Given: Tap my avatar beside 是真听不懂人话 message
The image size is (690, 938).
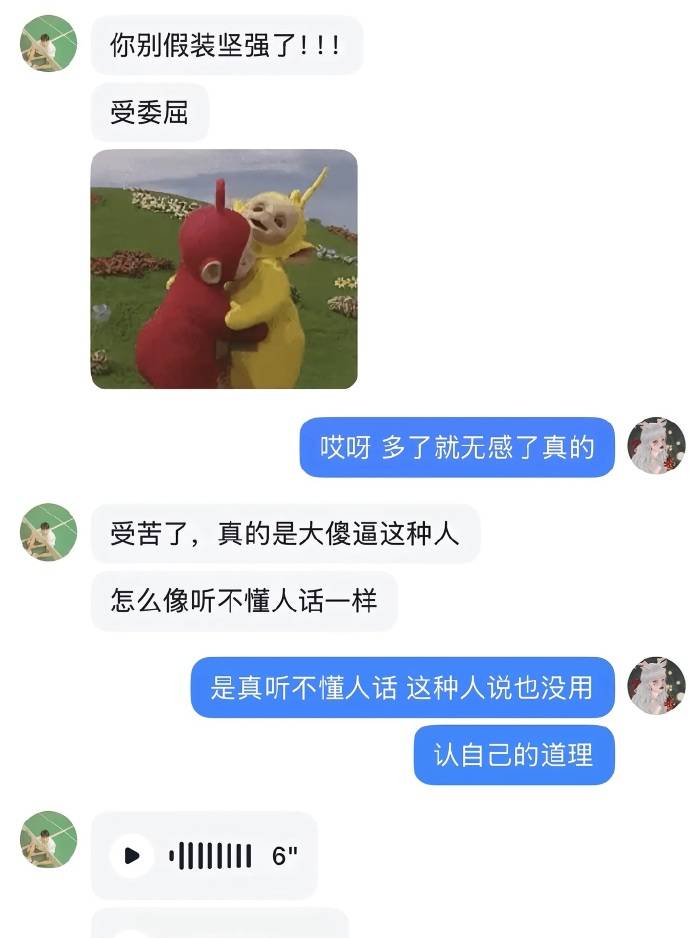Looking at the screenshot, I should (x=656, y=686).
